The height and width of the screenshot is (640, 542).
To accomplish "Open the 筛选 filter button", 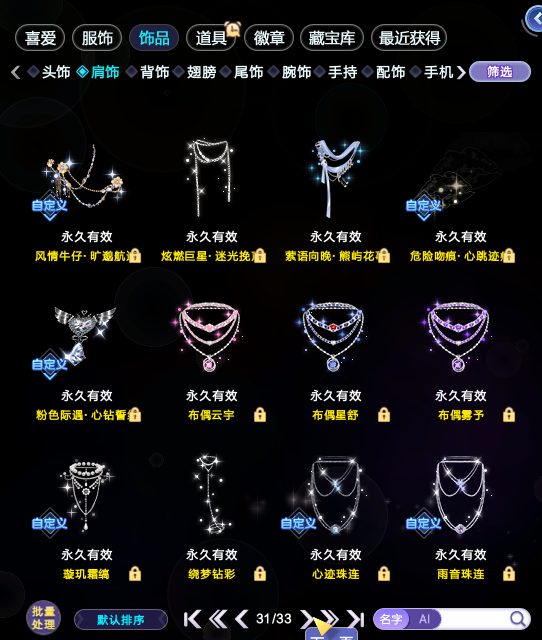I will pyautogui.click(x=500, y=72).
